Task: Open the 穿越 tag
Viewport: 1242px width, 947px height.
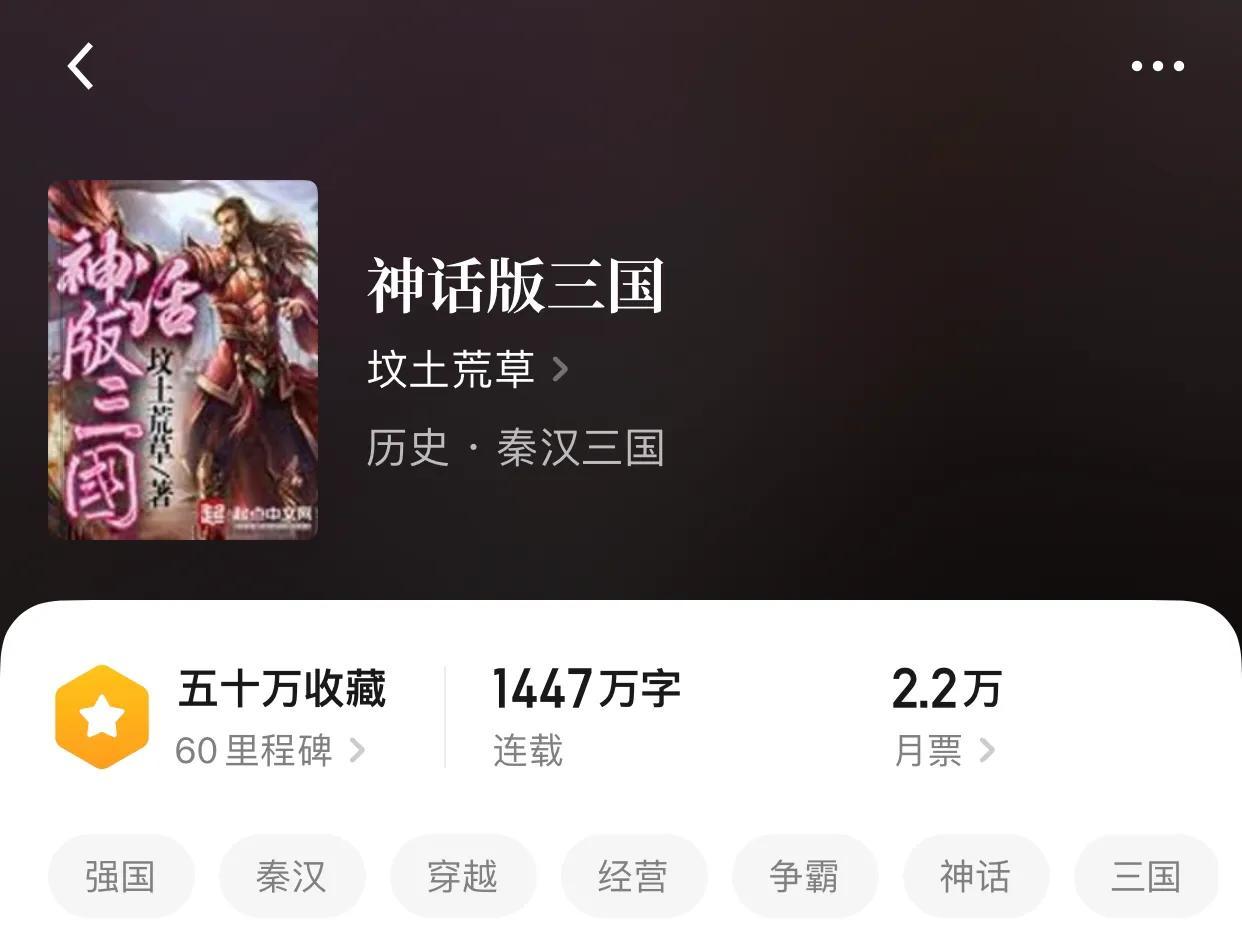Action: point(462,877)
